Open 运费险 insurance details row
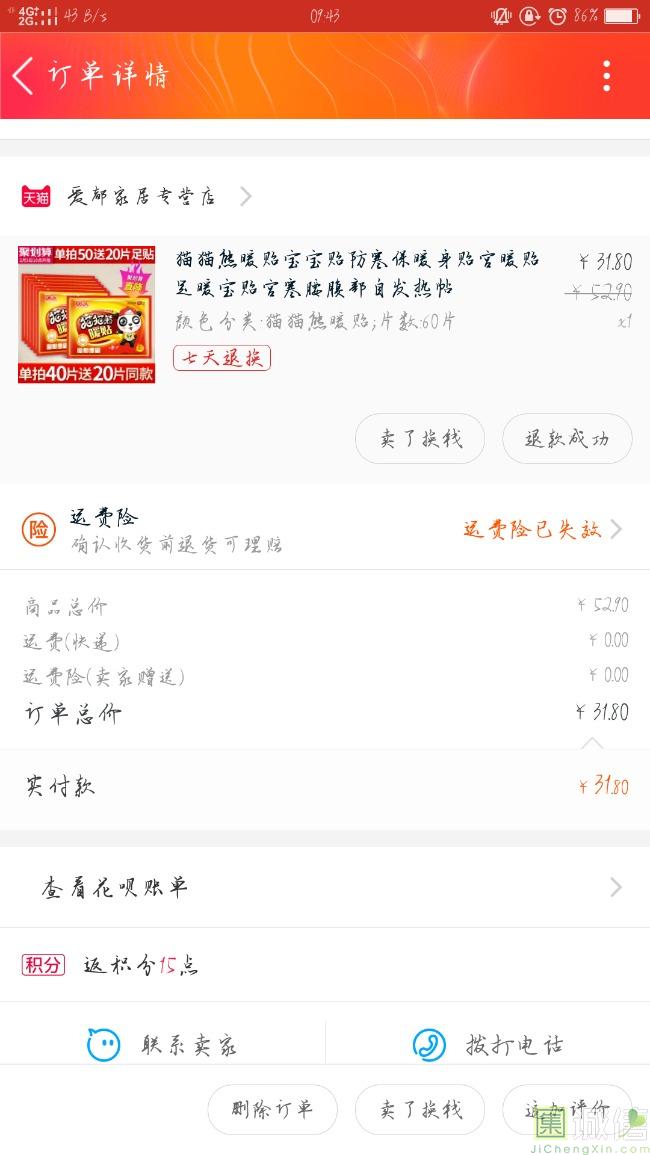Screen dimensions: 650x1155 click(x=325, y=529)
